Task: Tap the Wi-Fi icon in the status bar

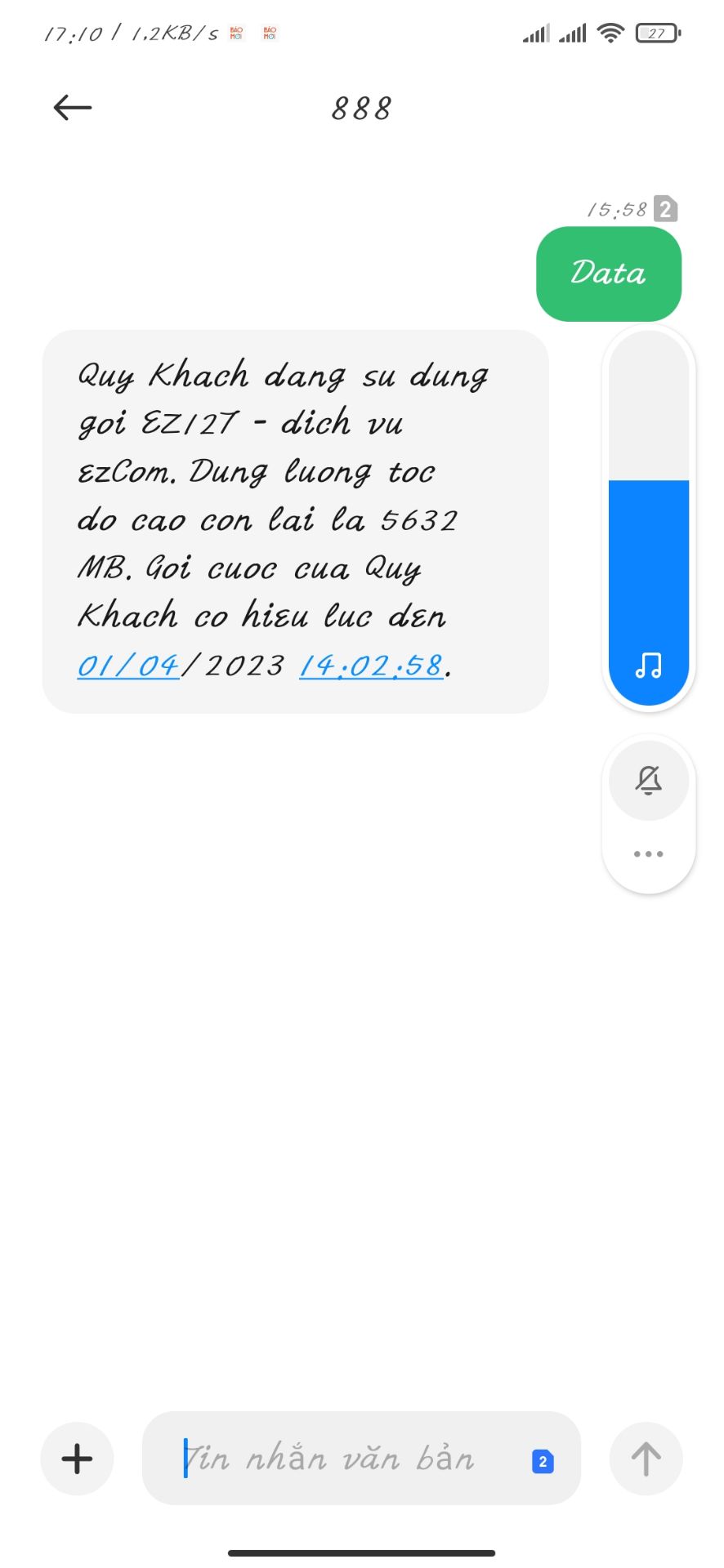Action: pos(610,33)
